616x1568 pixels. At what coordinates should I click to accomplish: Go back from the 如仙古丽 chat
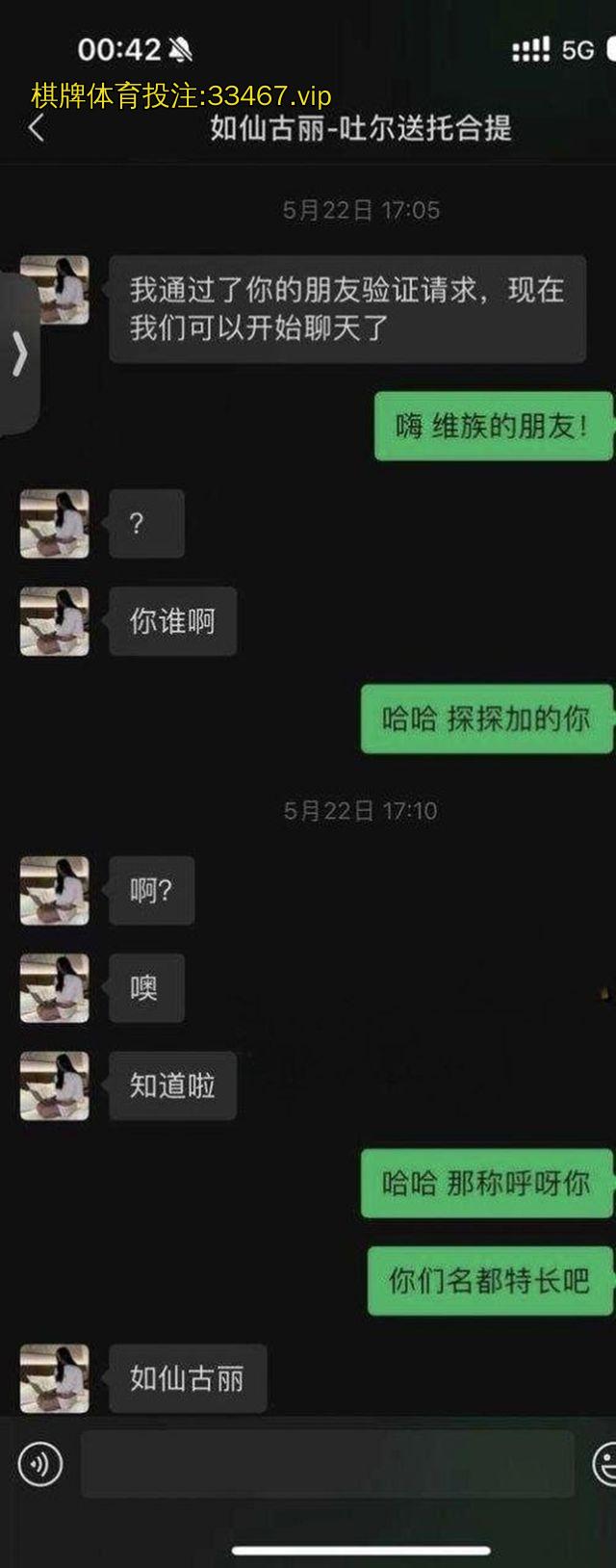37,127
